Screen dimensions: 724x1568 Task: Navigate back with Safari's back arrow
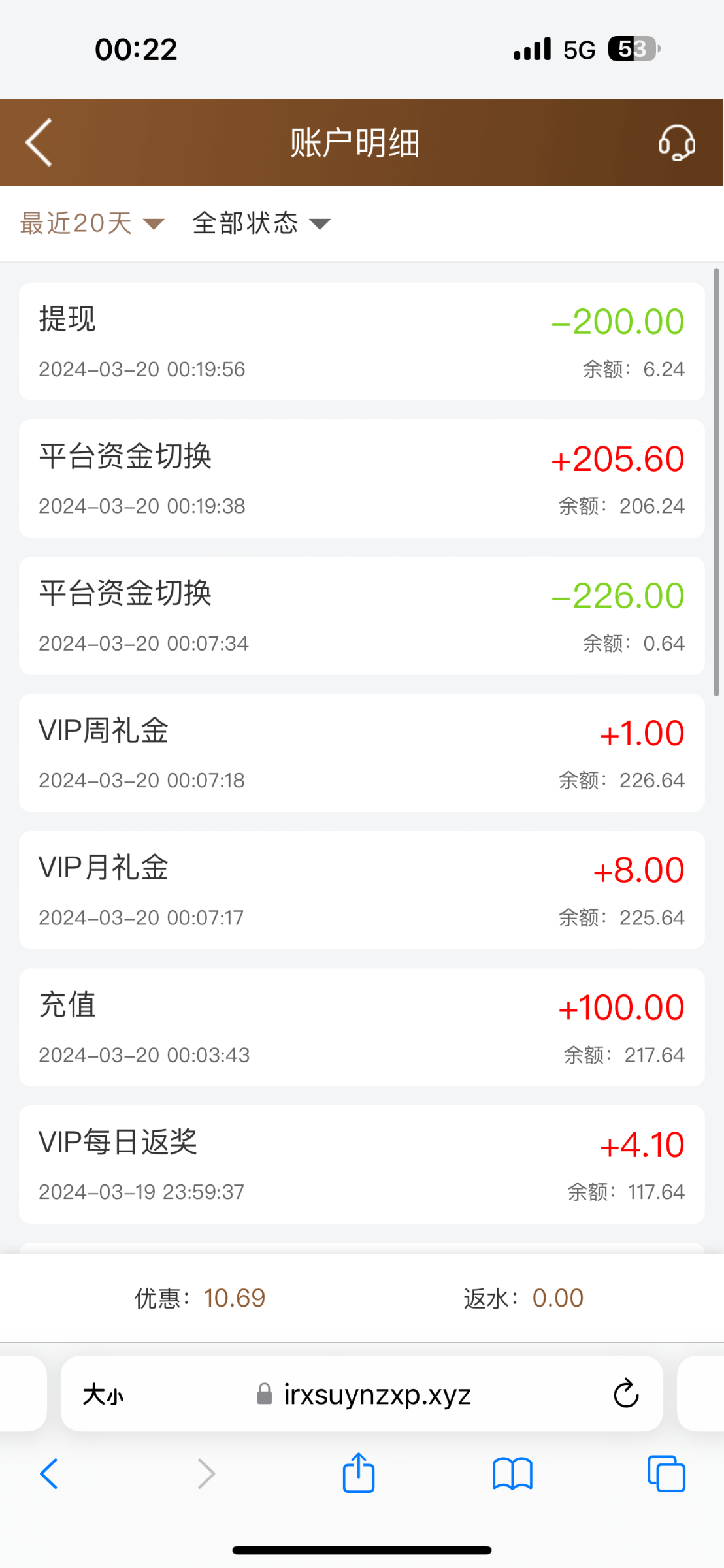pos(50,1474)
